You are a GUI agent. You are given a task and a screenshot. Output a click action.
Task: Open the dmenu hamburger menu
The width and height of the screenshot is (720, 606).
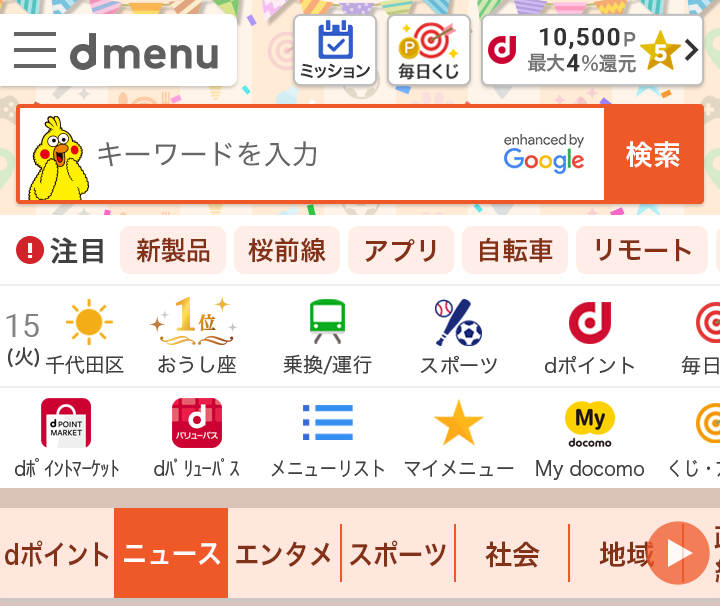pos(36,50)
